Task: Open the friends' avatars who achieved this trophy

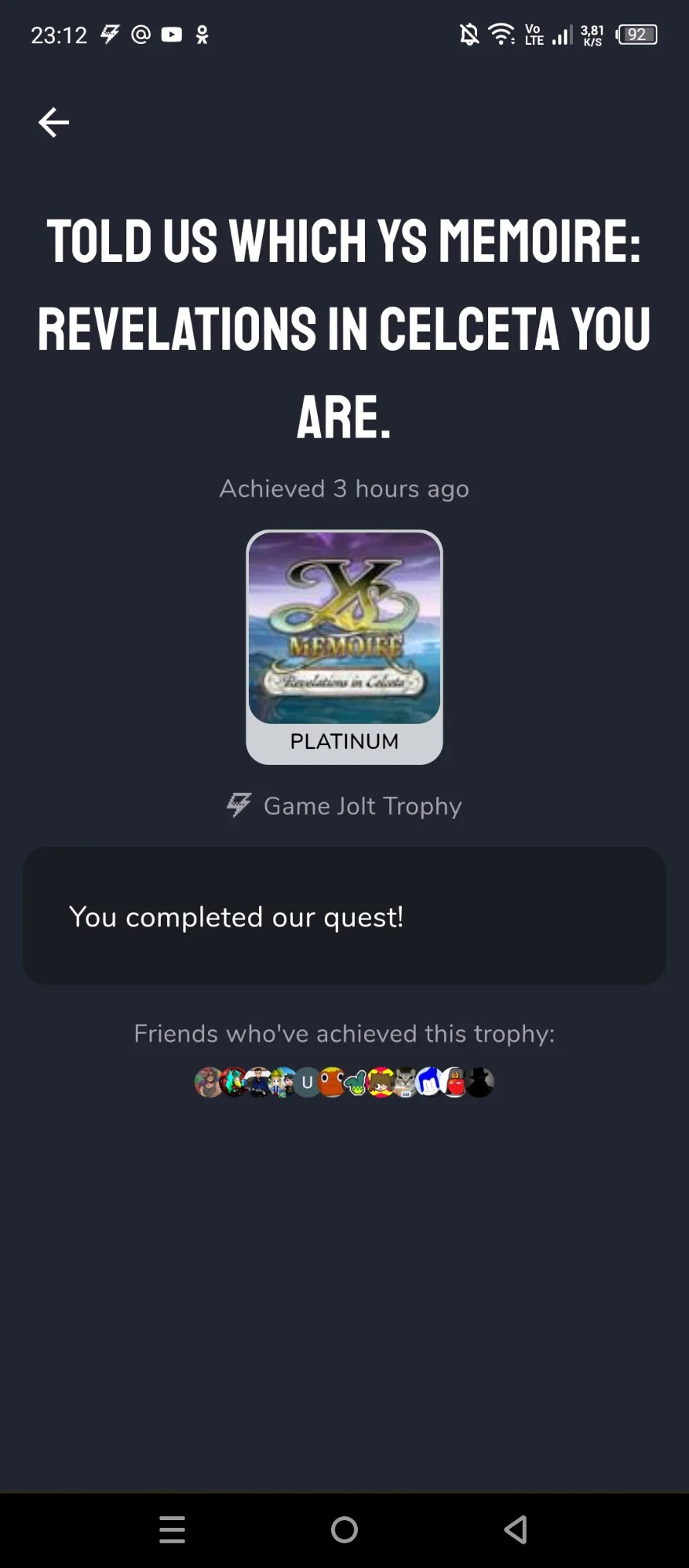Action: coord(344,1082)
